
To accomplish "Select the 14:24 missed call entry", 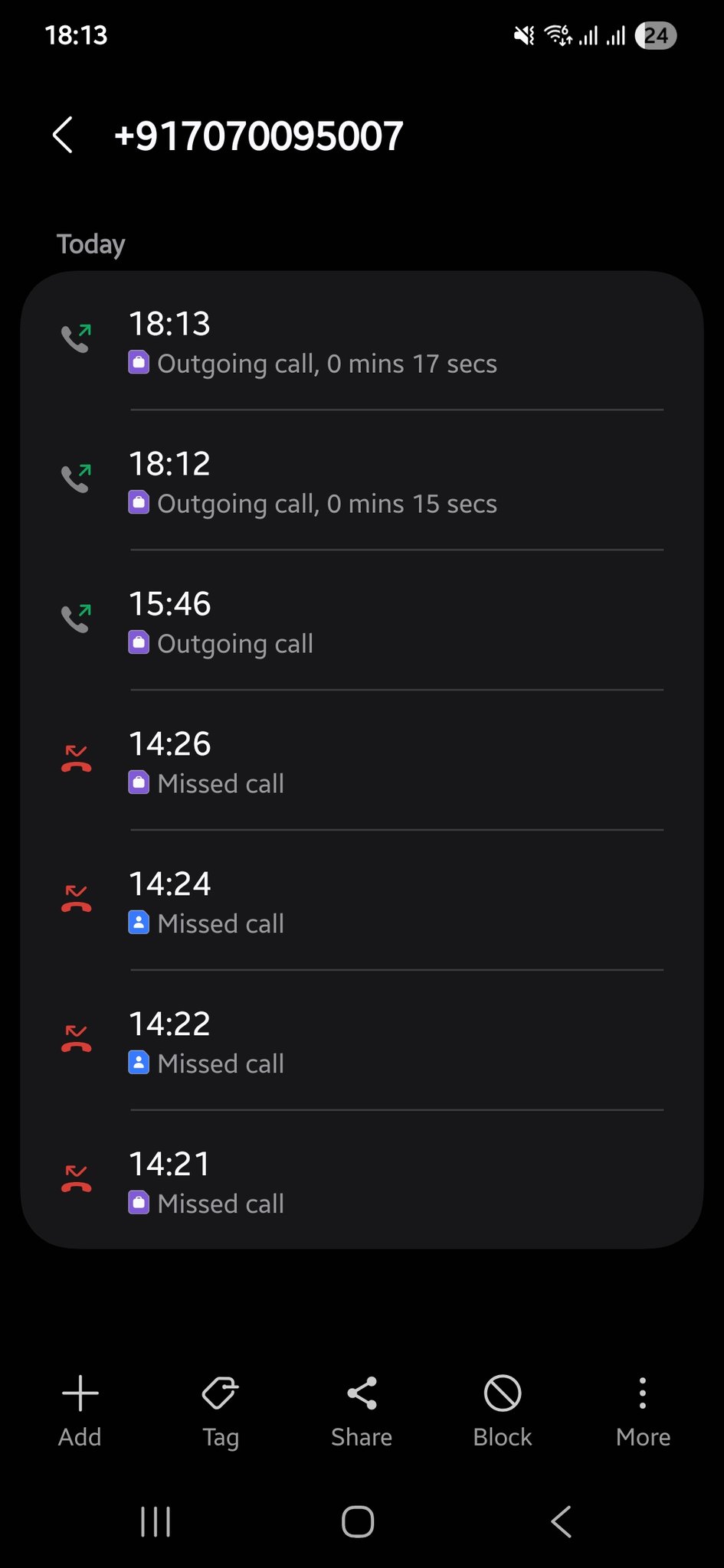I will coord(362,902).
